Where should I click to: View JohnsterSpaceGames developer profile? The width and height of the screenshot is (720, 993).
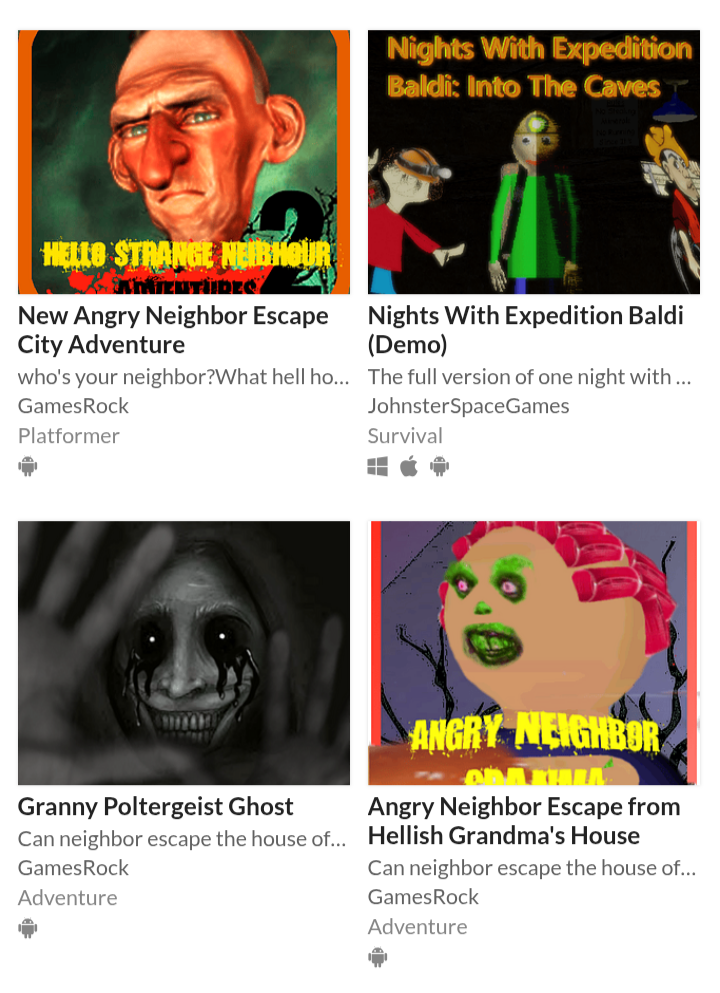point(468,406)
